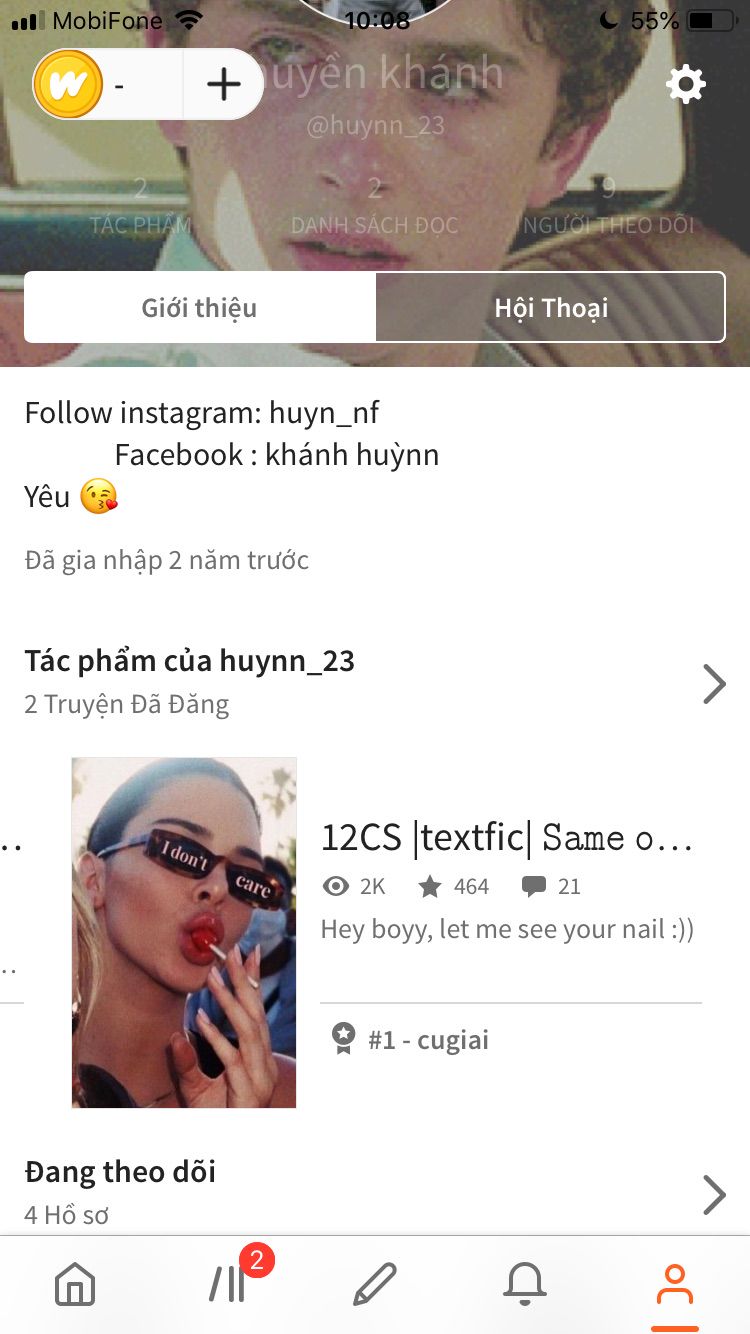This screenshot has height=1334, width=750.
Task: View the 2 tác phẩm count
Action: (140, 206)
